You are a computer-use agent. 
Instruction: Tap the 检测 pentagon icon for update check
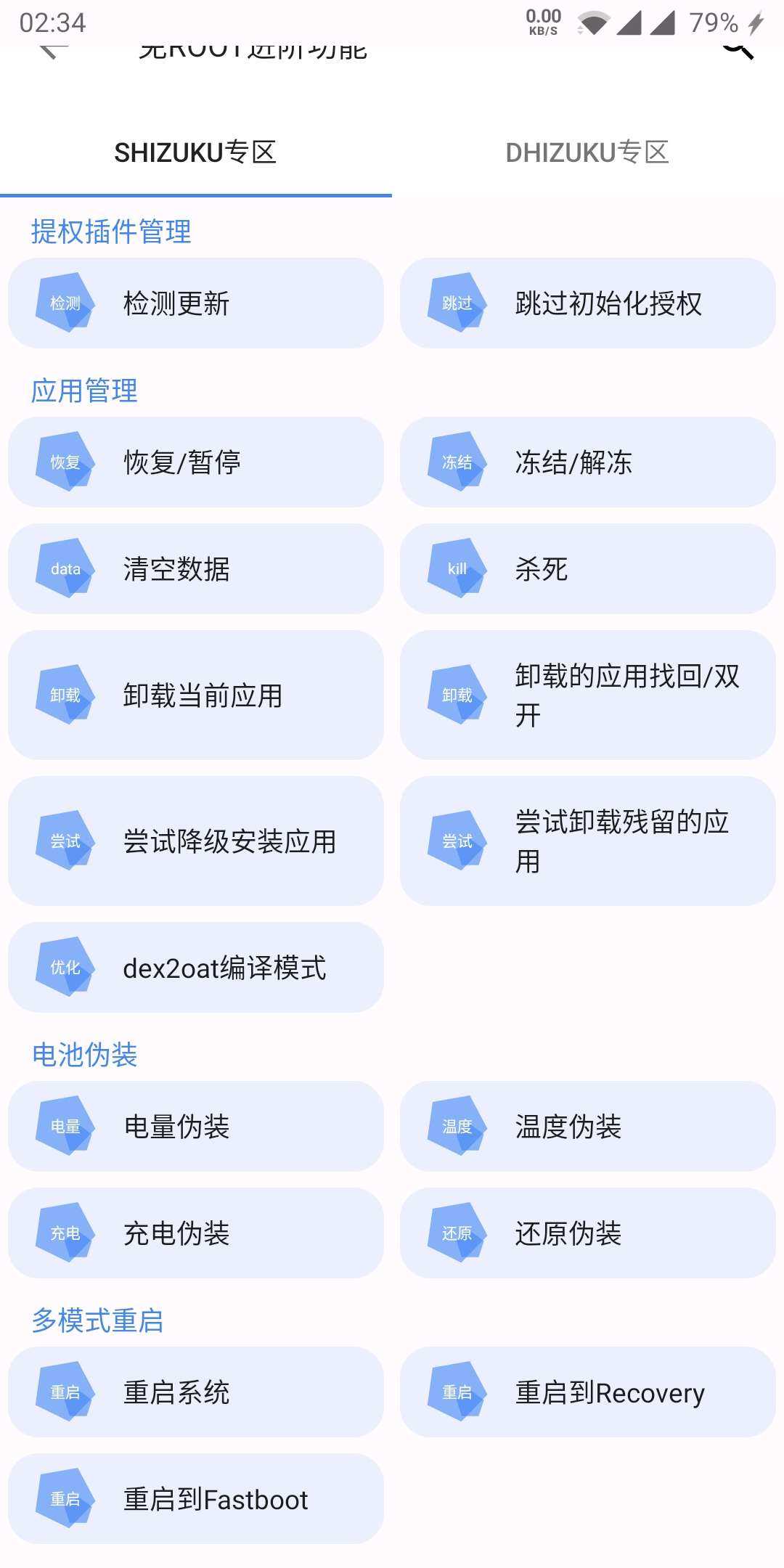(x=65, y=303)
